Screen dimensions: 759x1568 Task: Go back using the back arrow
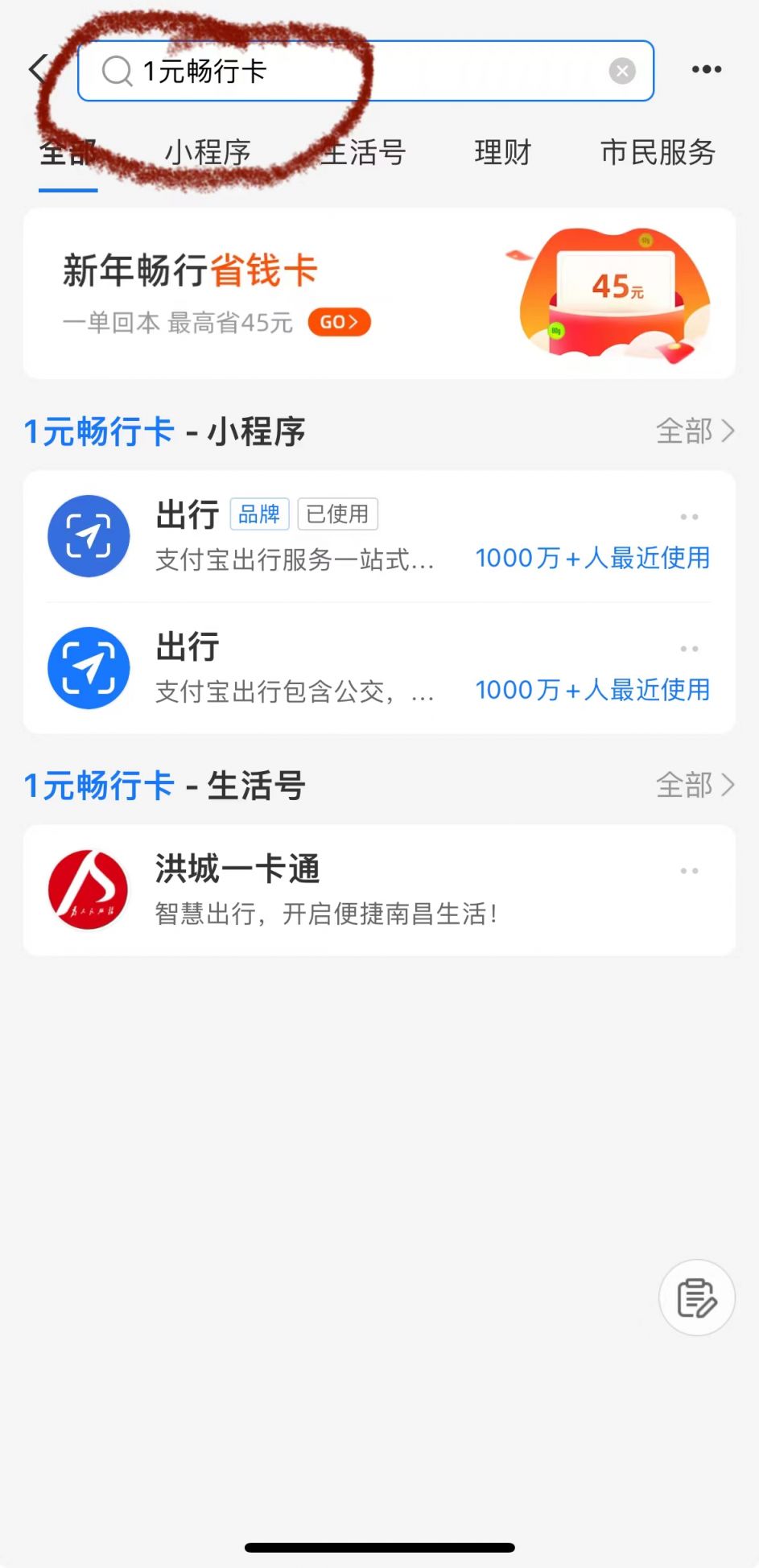(x=39, y=70)
